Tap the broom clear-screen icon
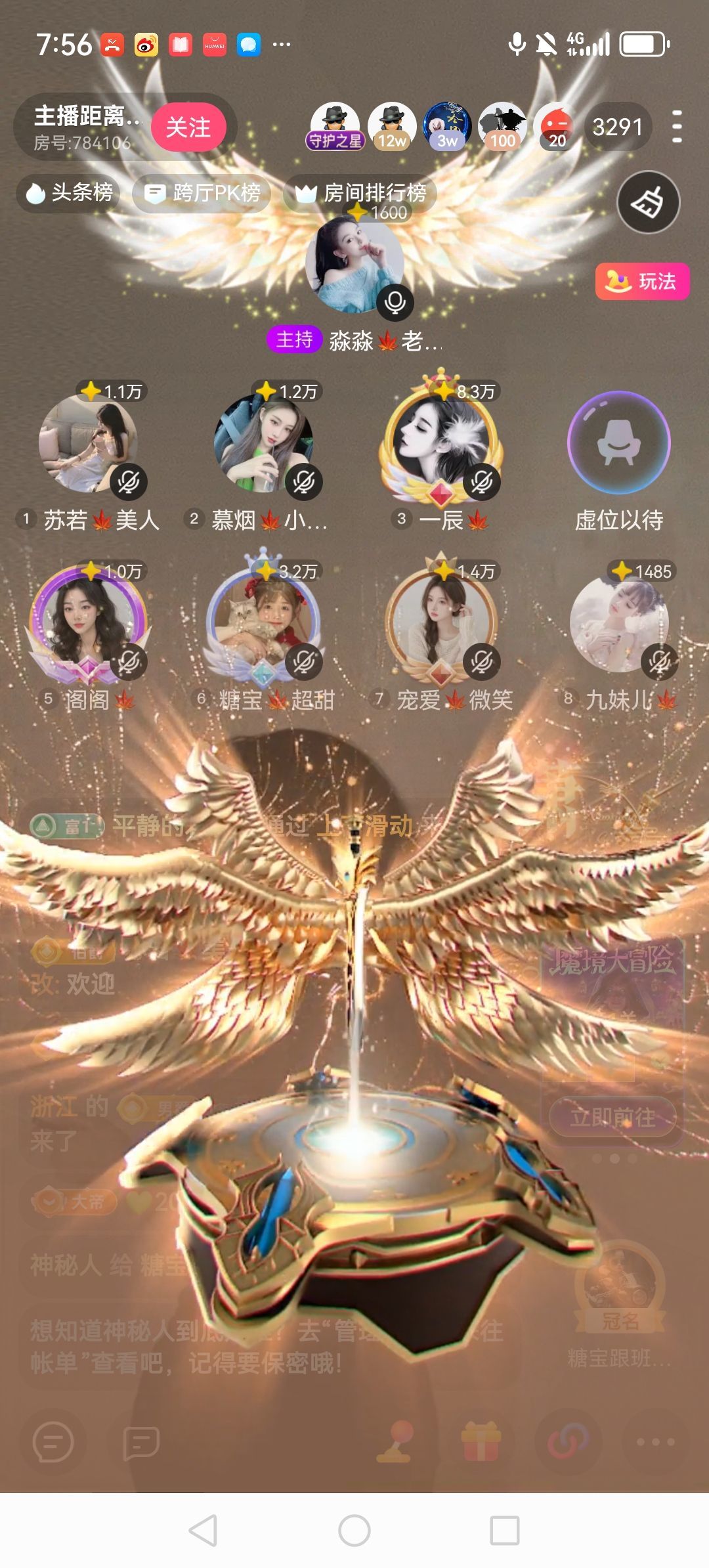Viewport: 709px width, 1568px height. click(648, 202)
